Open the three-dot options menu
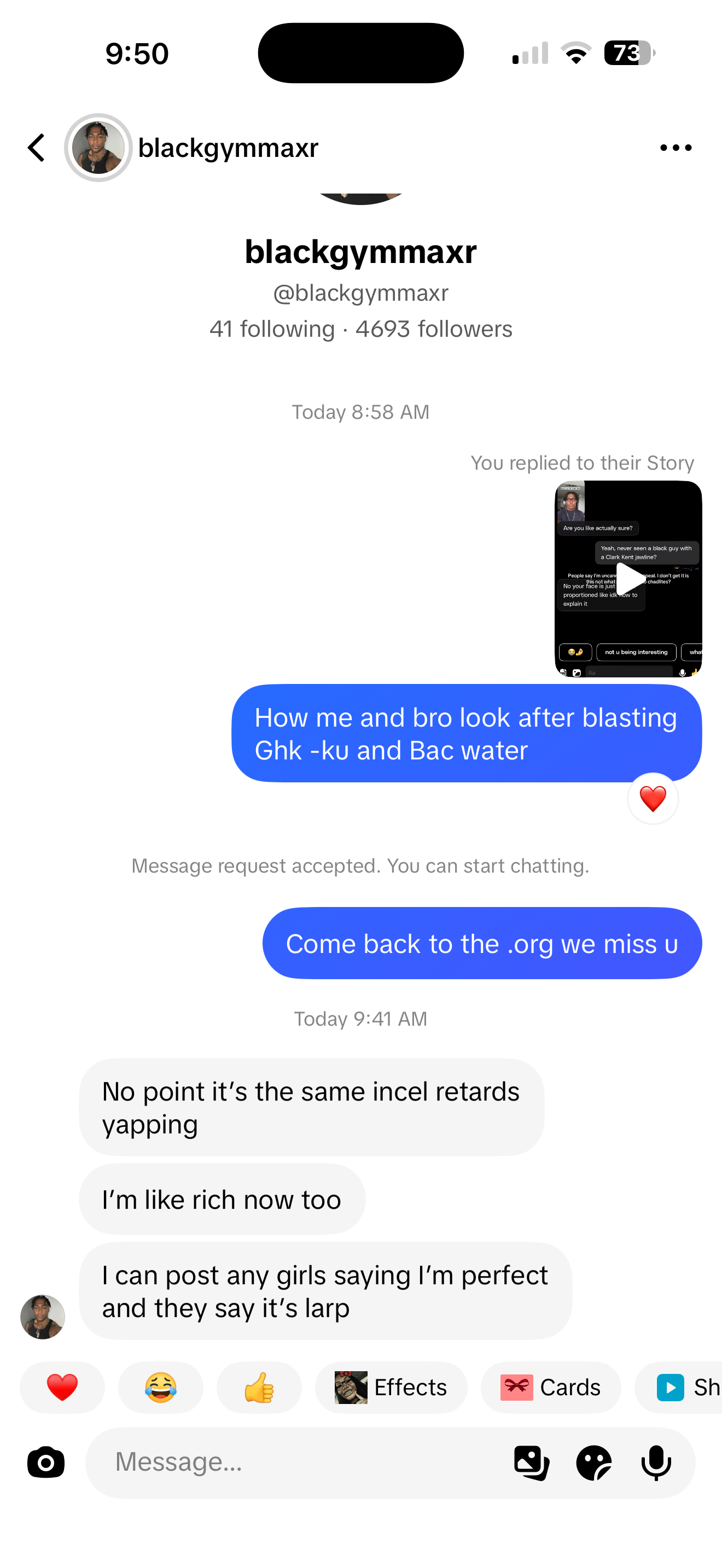This screenshot has height=1568, width=722. tap(676, 148)
